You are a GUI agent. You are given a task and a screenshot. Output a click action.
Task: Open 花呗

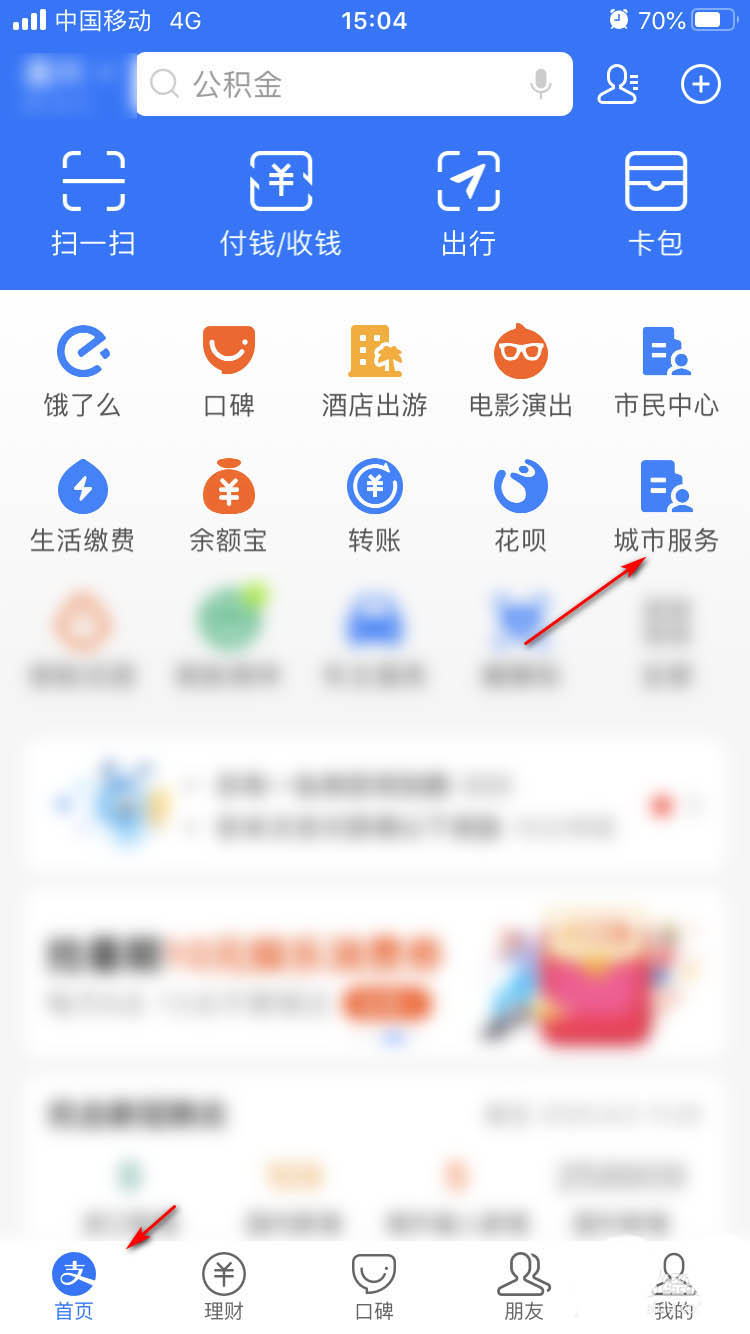[x=520, y=505]
